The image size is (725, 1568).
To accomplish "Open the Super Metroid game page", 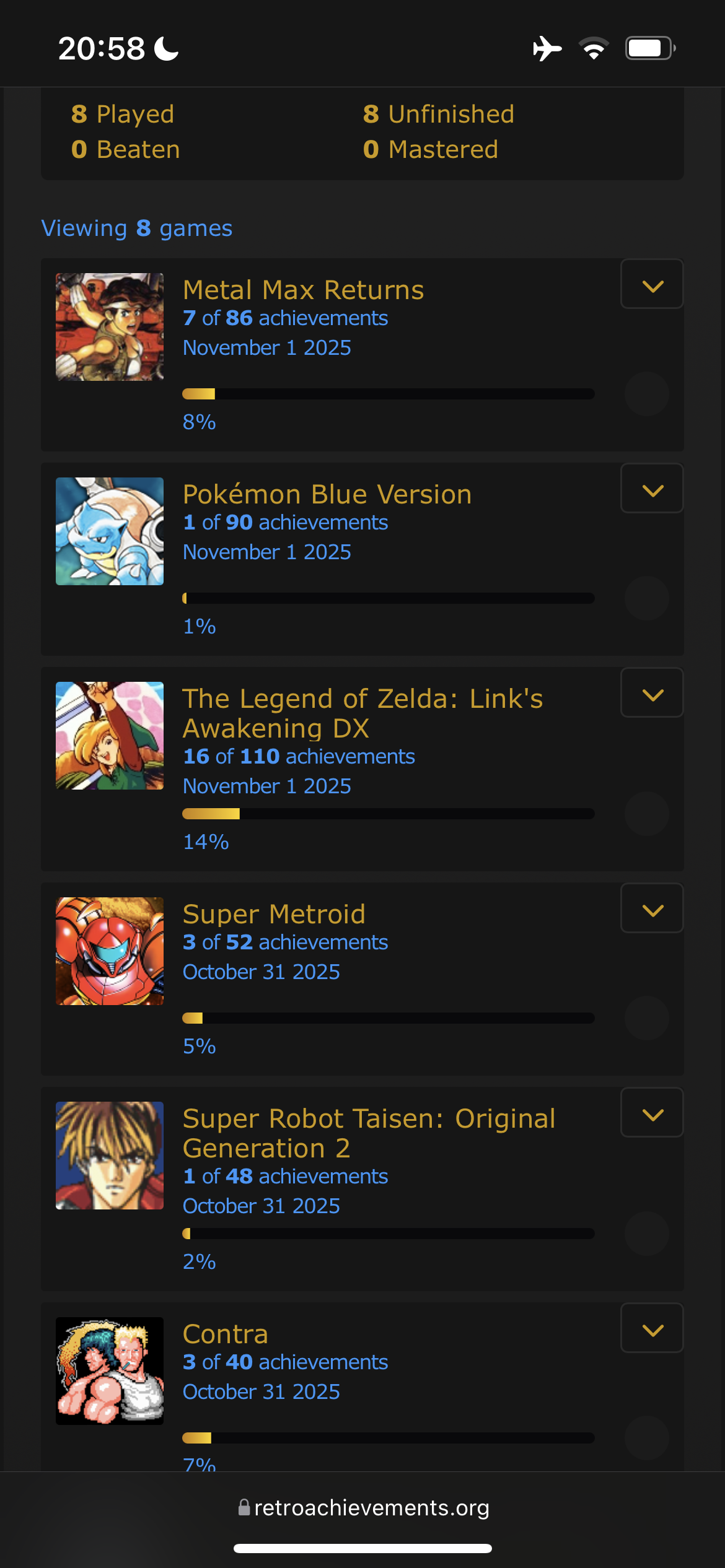I will (x=274, y=914).
